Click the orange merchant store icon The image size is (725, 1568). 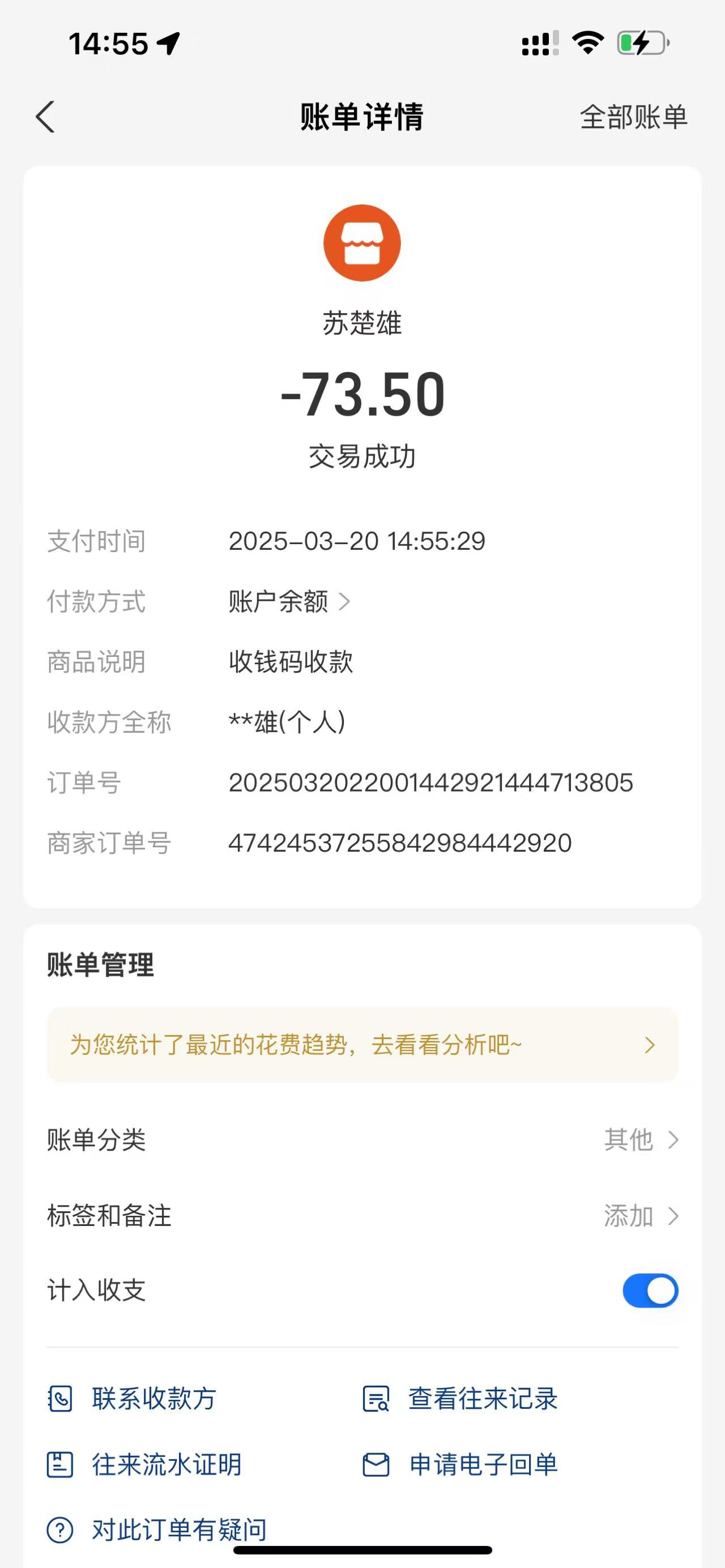click(362, 242)
